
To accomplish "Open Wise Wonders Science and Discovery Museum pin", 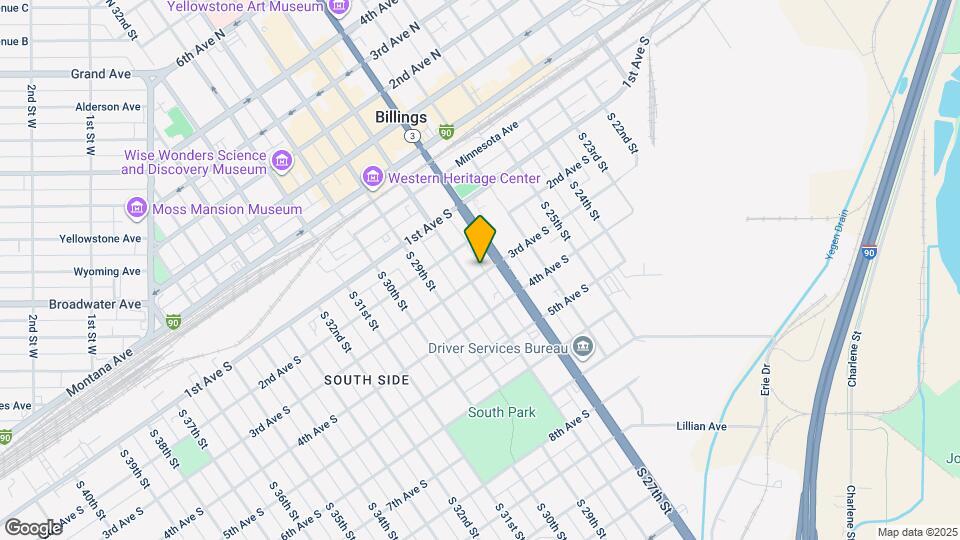I will click(x=282, y=161).
